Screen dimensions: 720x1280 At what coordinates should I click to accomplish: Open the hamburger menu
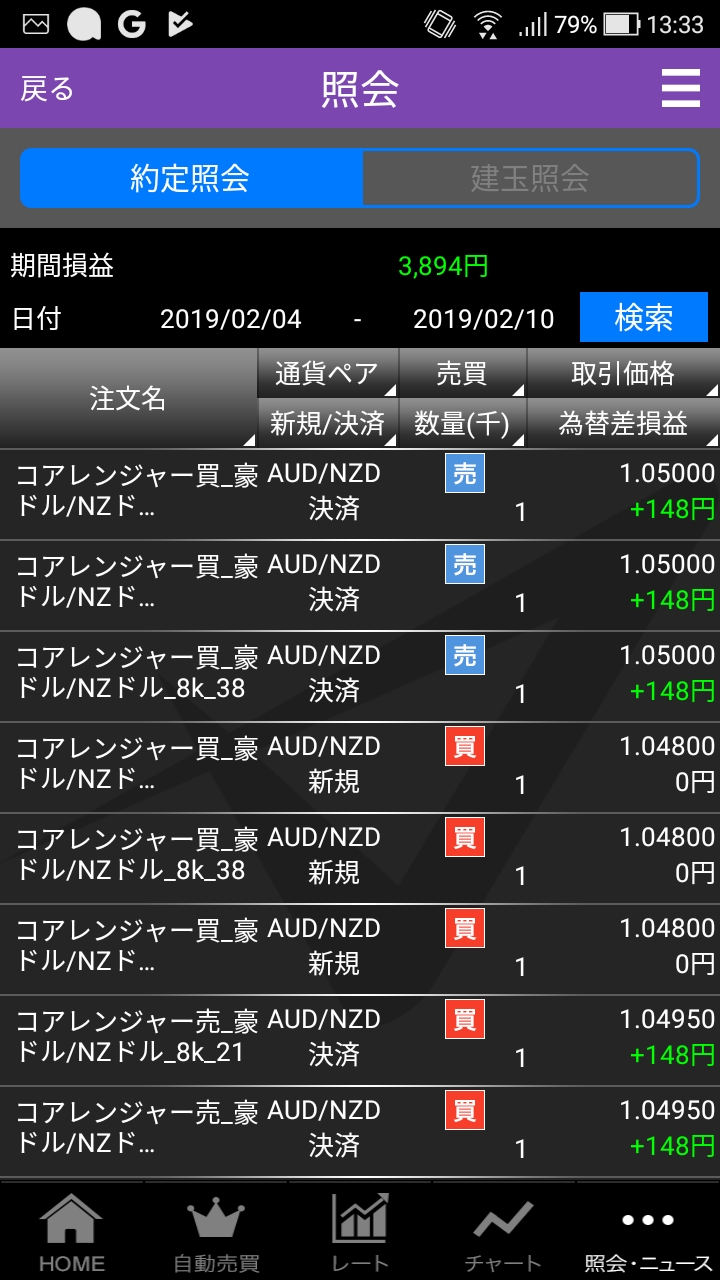point(680,89)
